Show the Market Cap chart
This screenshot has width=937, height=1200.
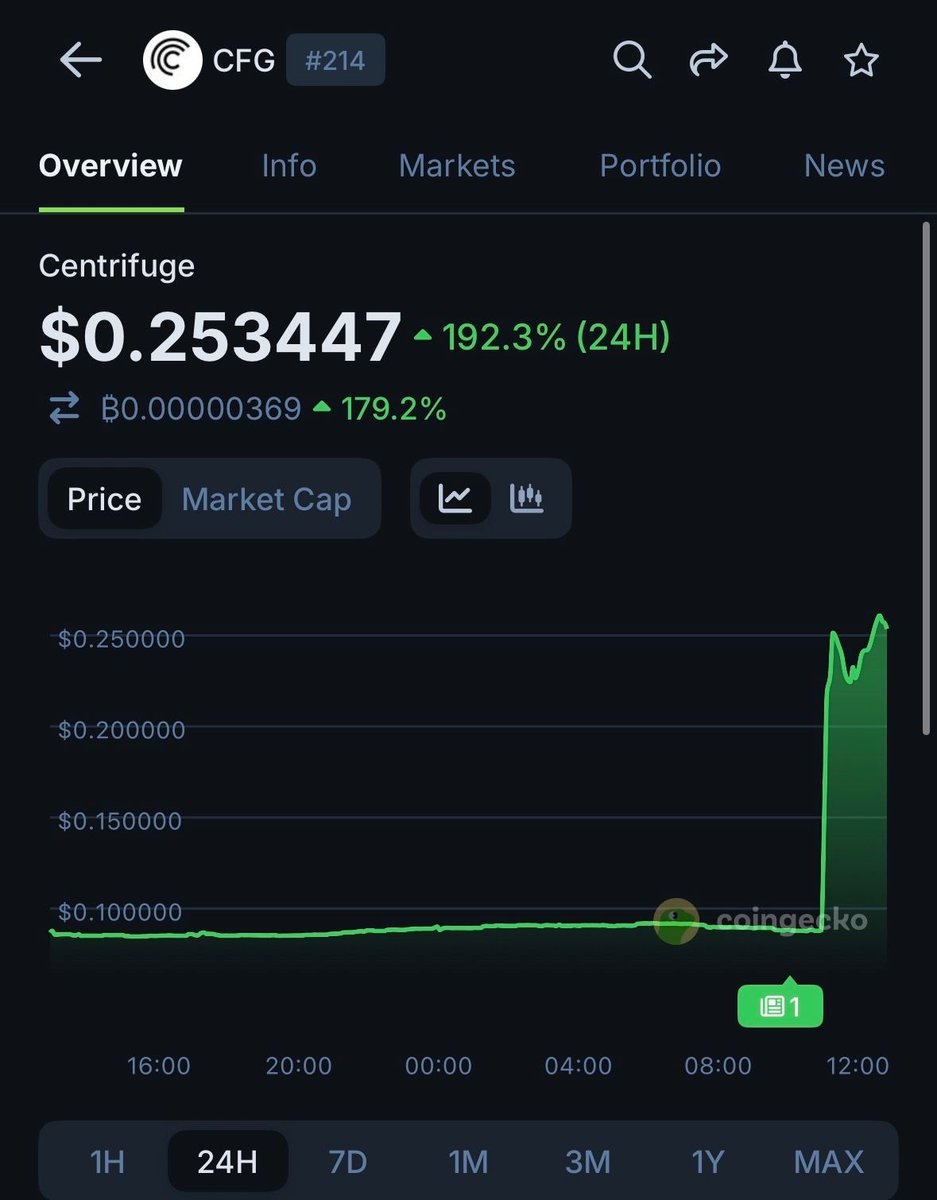267,499
